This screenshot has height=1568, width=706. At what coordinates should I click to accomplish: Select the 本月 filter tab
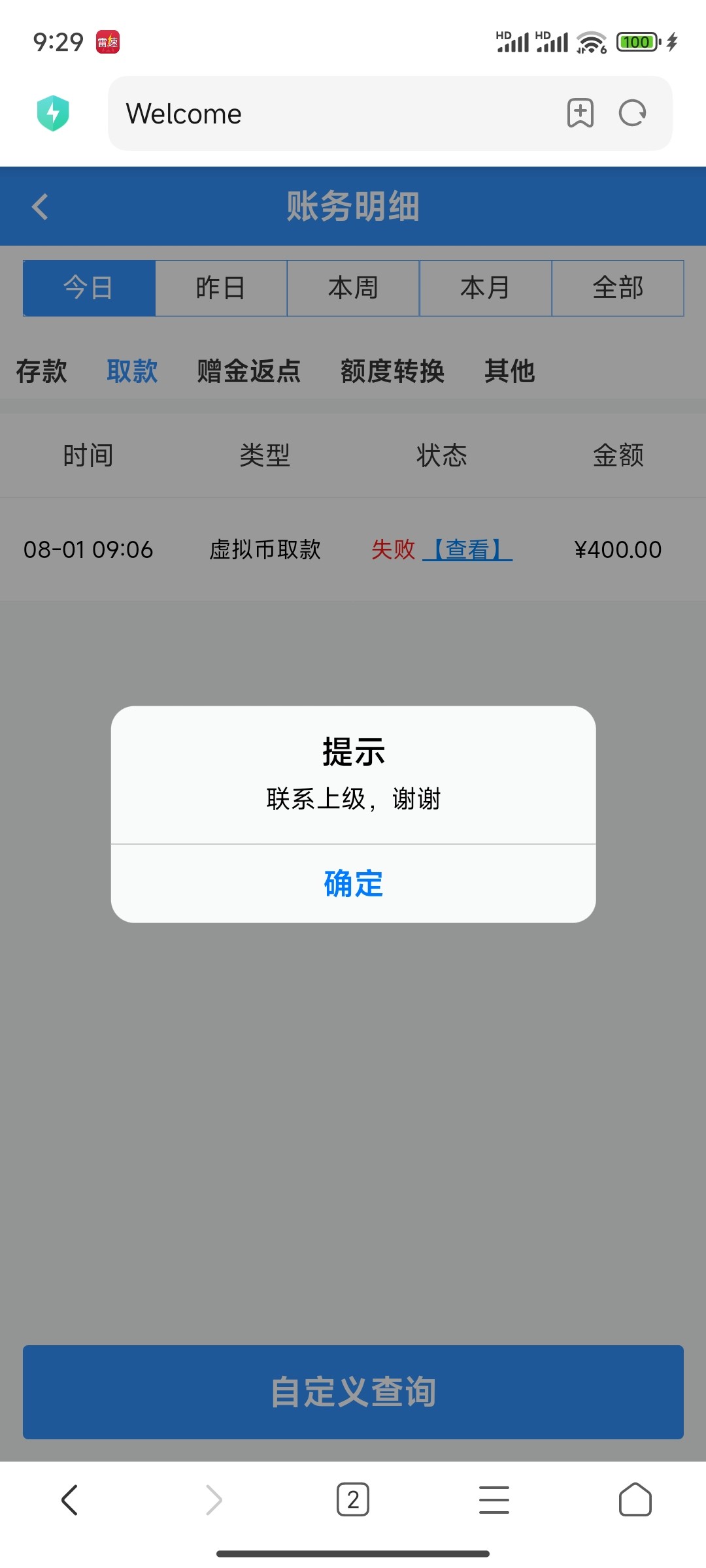(486, 287)
